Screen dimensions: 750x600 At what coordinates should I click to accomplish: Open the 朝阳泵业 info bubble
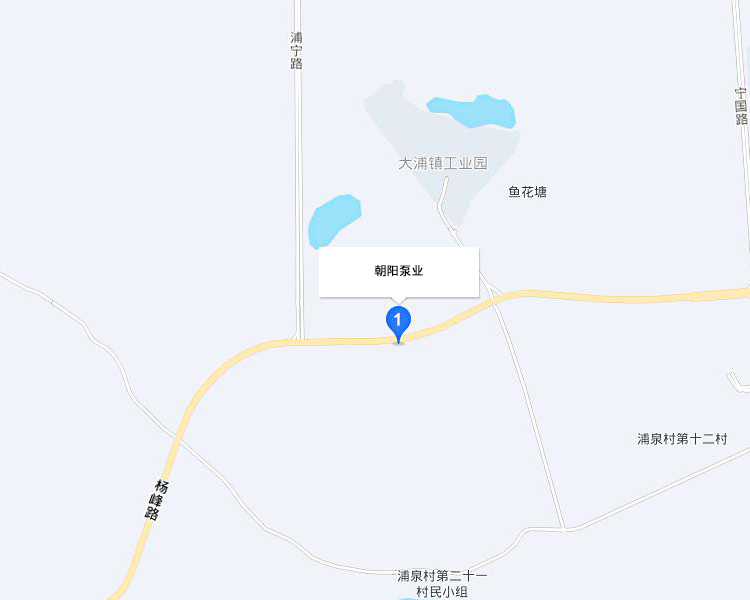coord(399,272)
